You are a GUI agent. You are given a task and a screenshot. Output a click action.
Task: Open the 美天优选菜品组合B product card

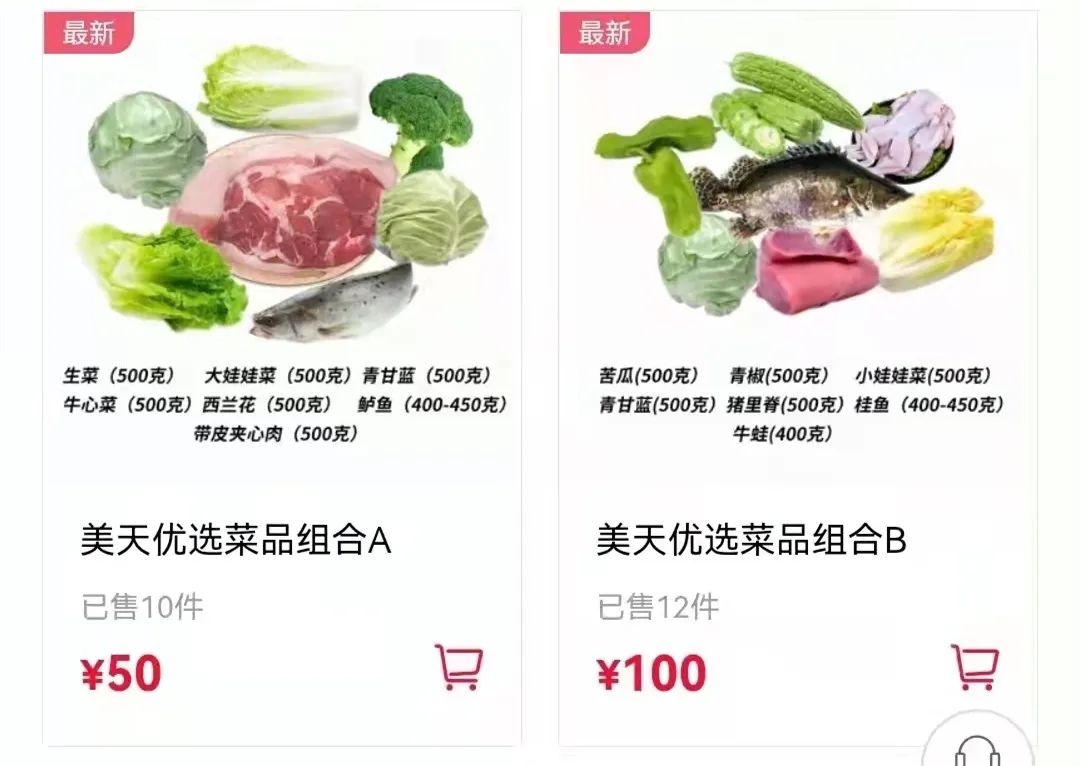click(751, 540)
